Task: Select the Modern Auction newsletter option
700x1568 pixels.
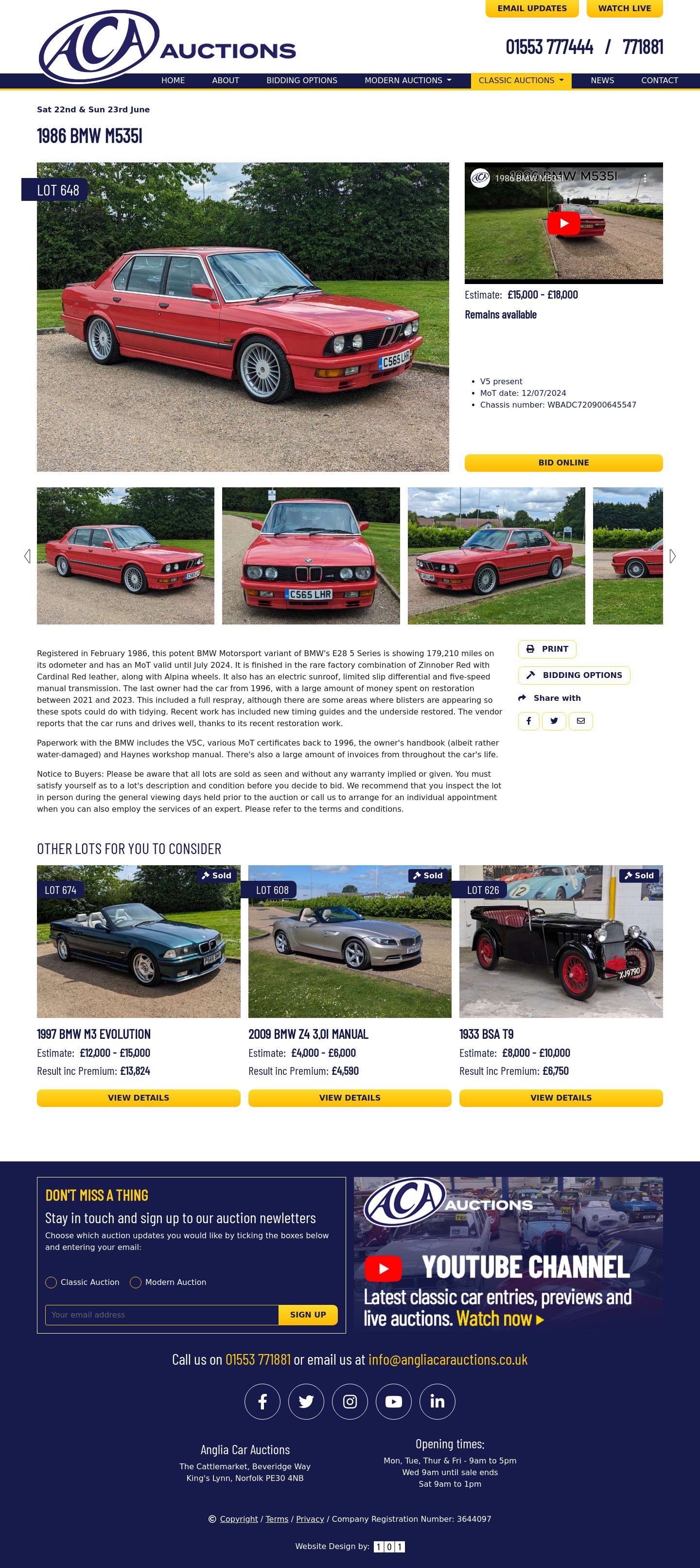Action: [136, 1282]
